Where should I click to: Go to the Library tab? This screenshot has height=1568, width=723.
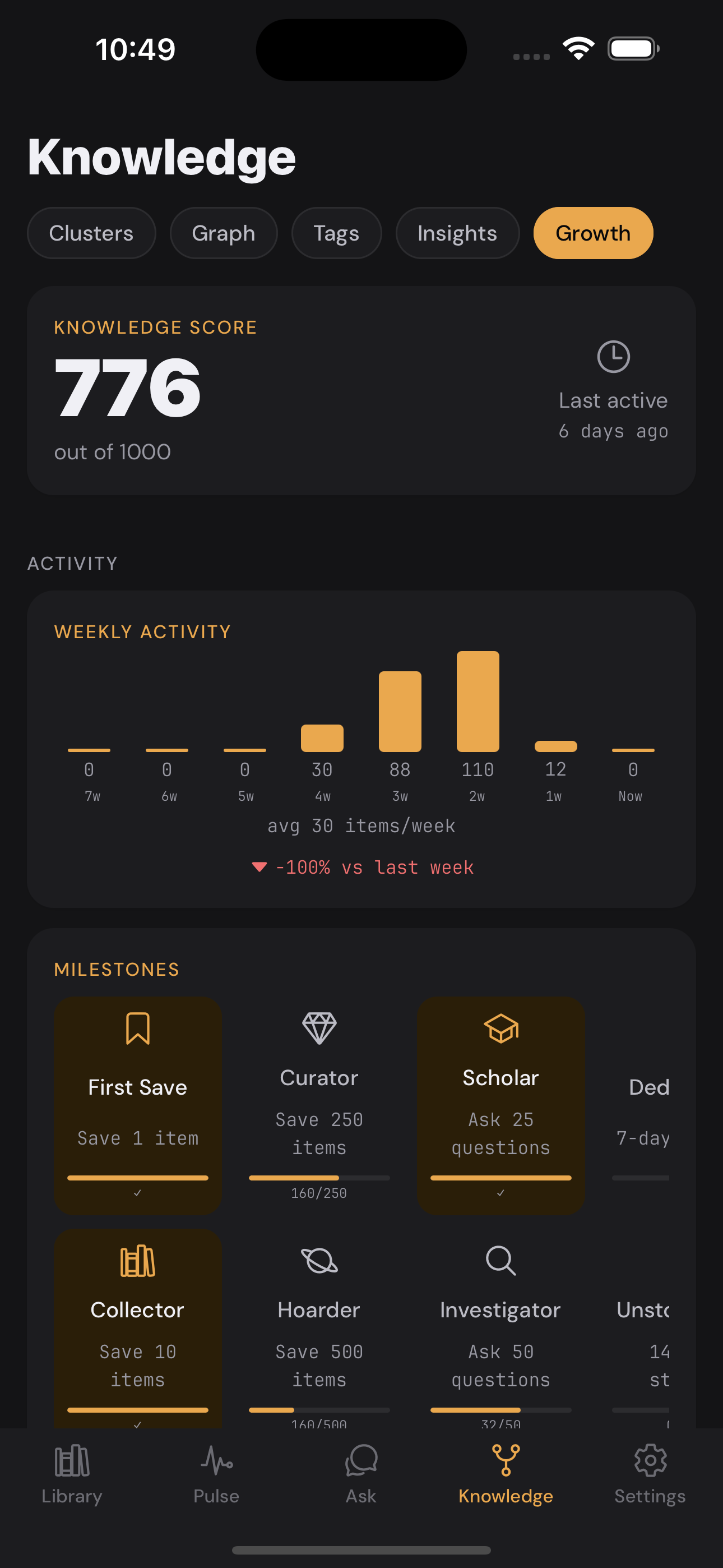pos(72,1474)
